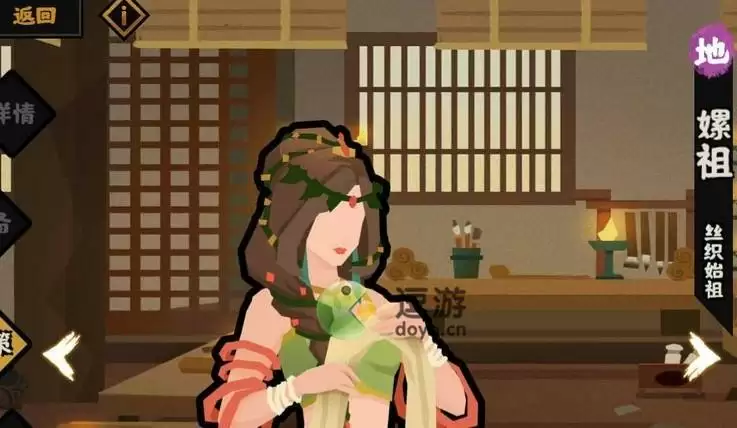
Task: Go to the next character arrow
Action: (701, 355)
